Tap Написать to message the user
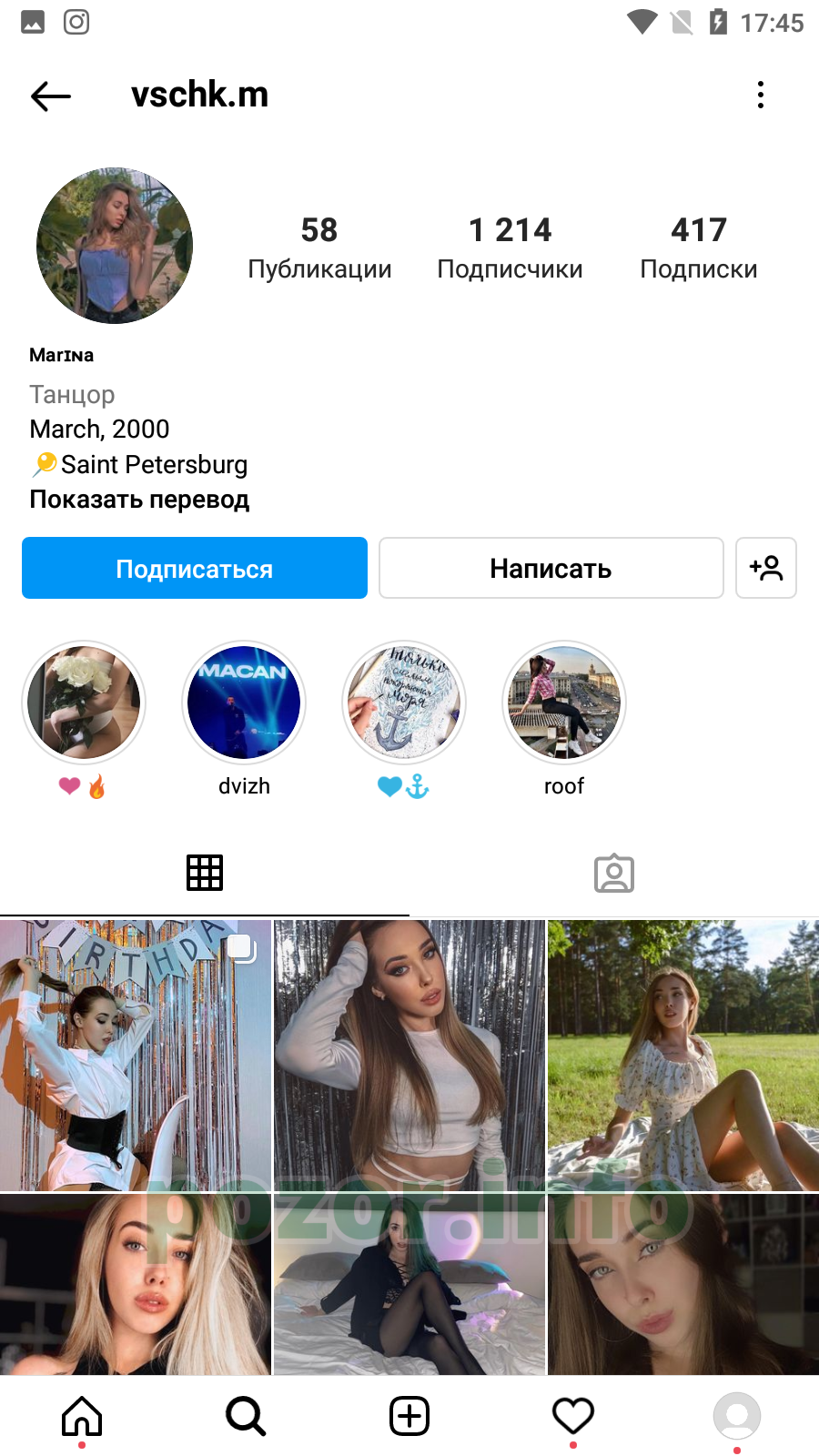 tap(551, 568)
